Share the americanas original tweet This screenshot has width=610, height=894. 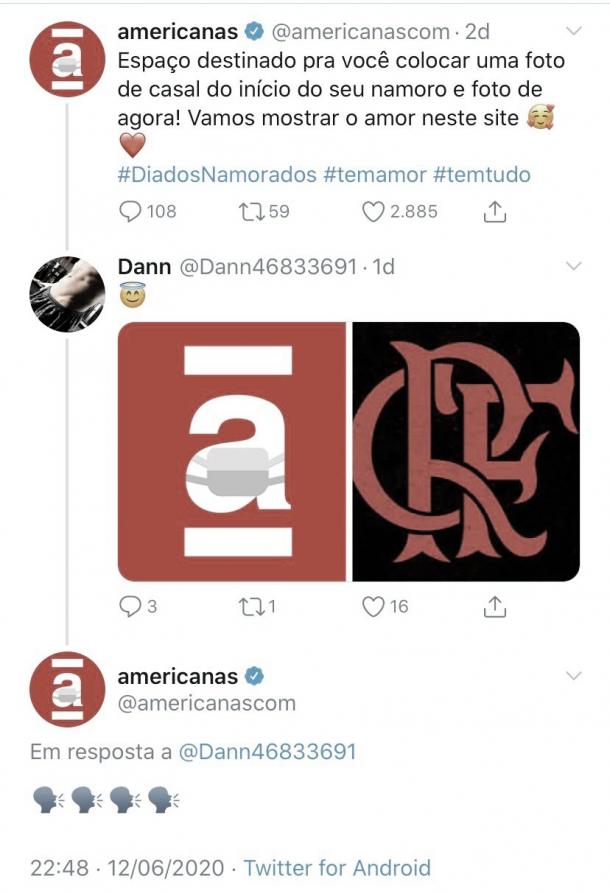pos(495,211)
